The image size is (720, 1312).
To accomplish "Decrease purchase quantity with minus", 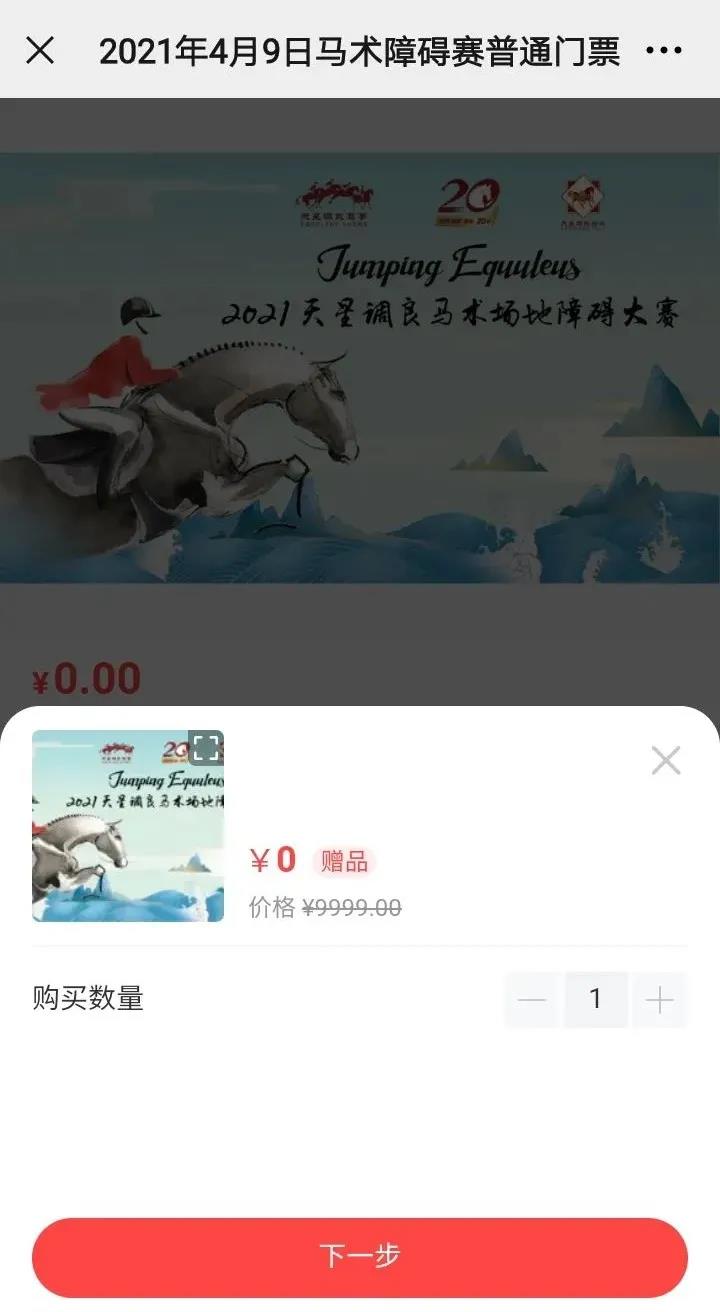I will click(x=532, y=999).
